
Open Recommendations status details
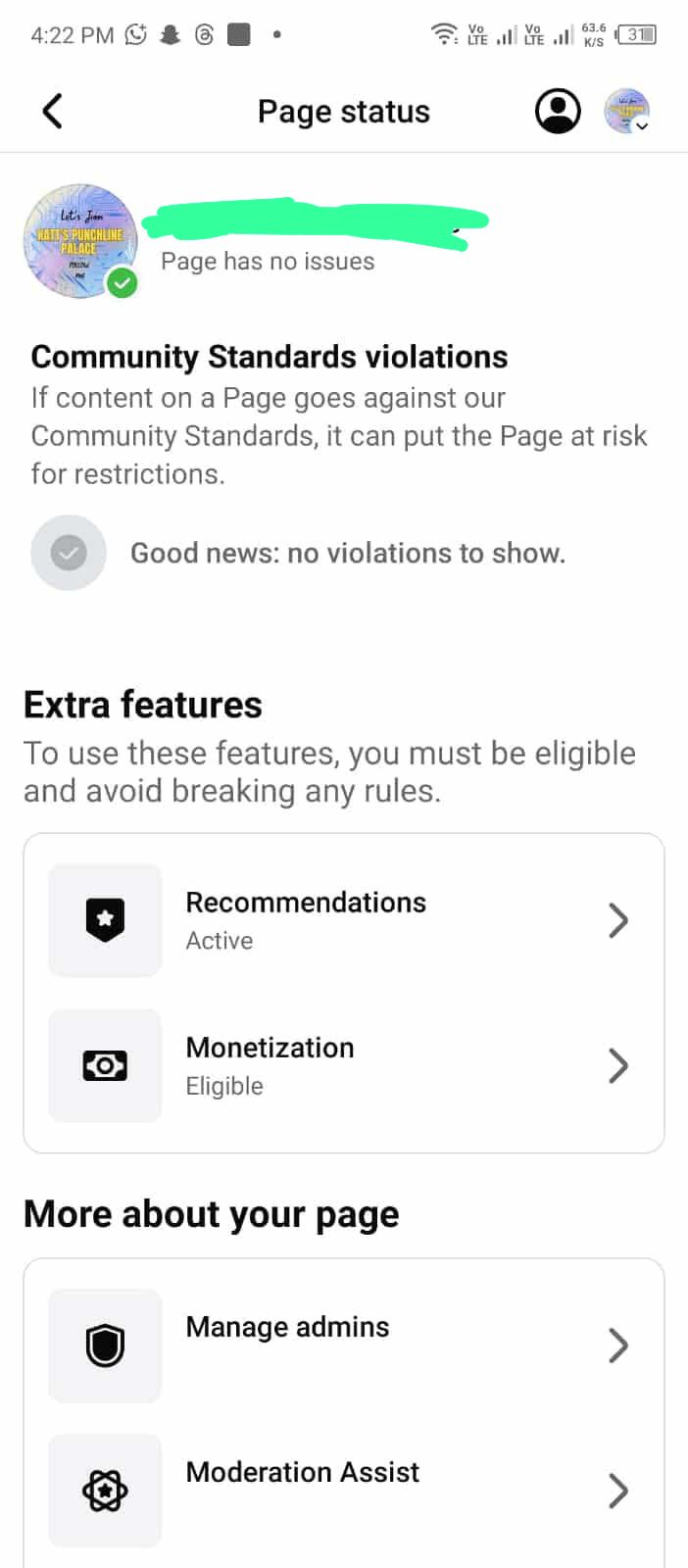(x=343, y=920)
